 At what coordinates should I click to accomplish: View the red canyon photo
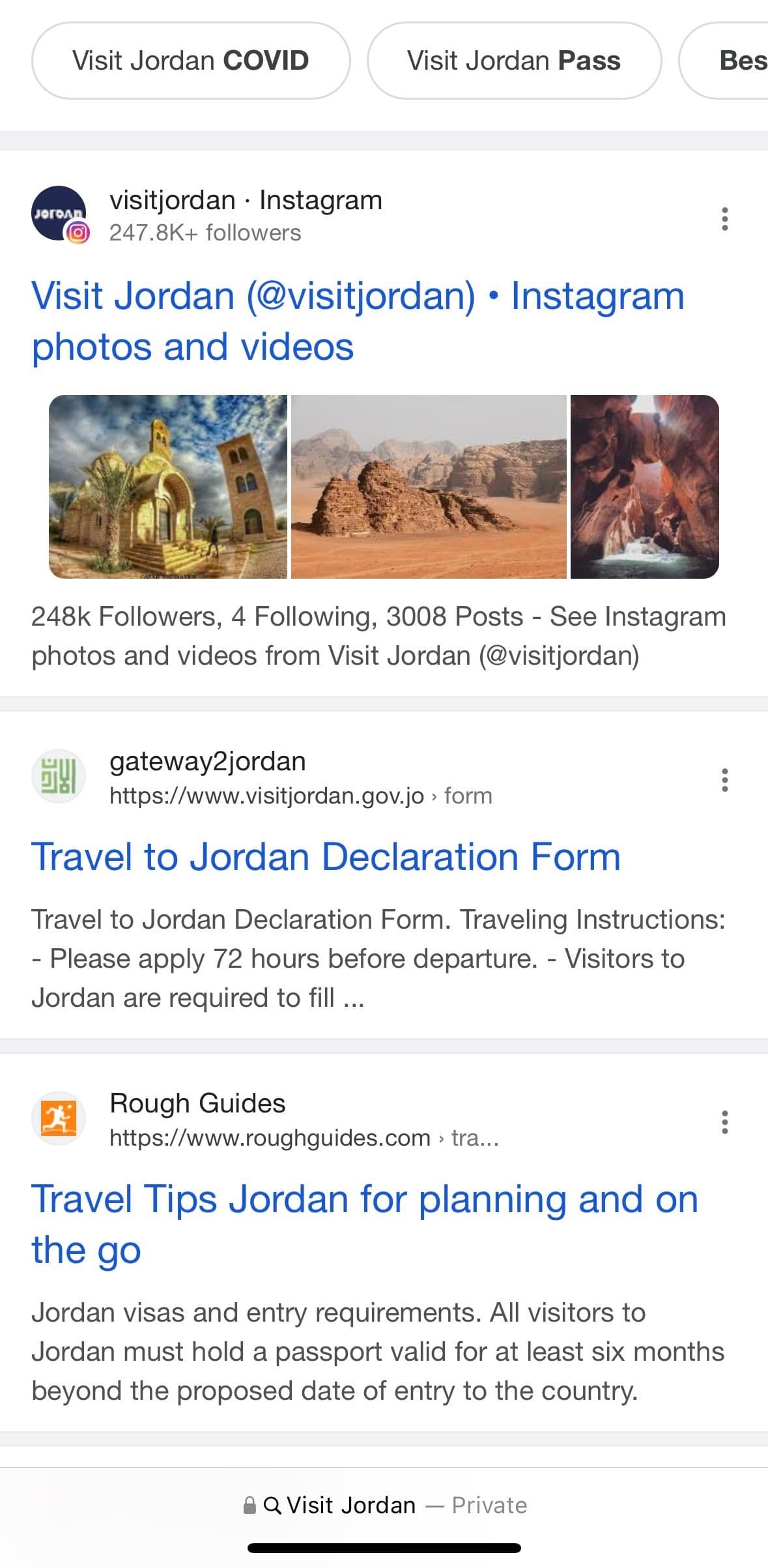[x=645, y=486]
